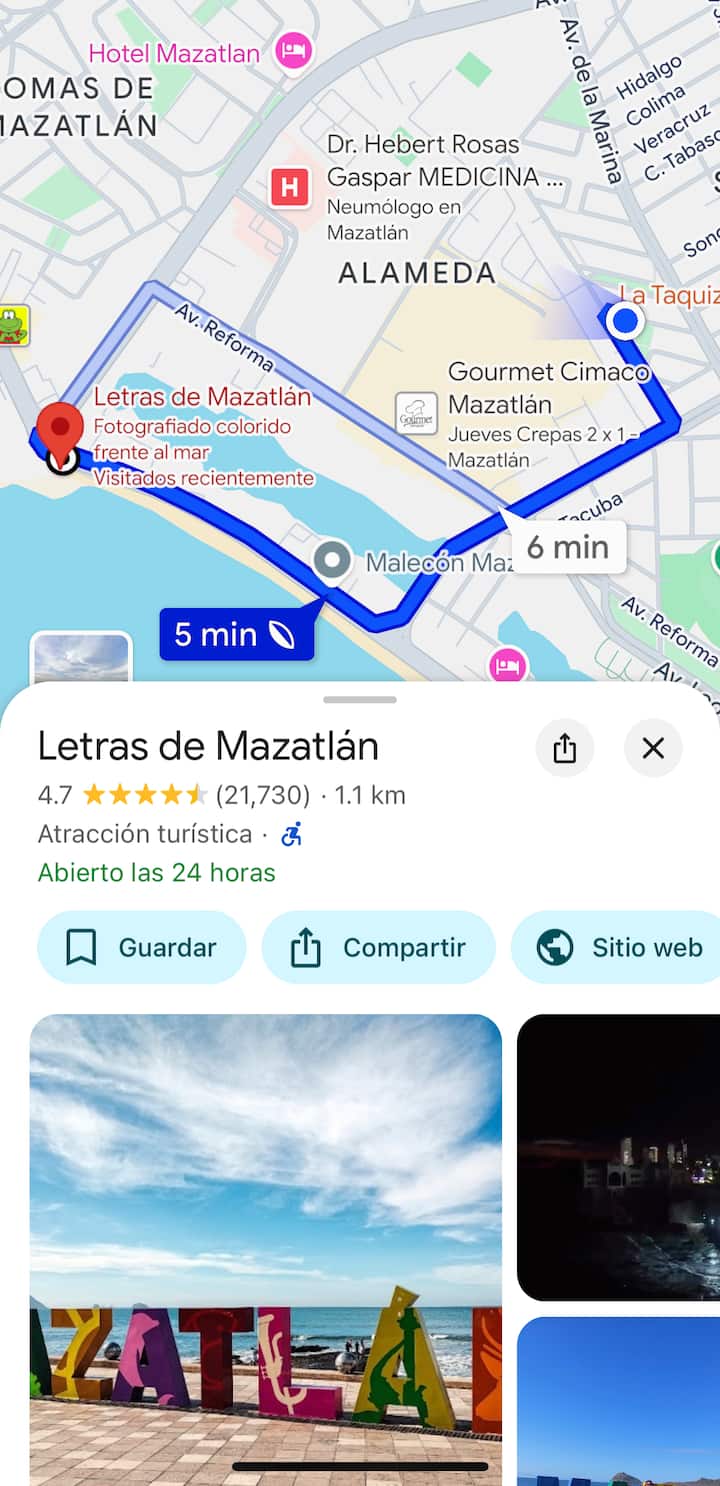720x1486 pixels.
Task: Tap the 5 min route label
Action: pyautogui.click(x=236, y=634)
